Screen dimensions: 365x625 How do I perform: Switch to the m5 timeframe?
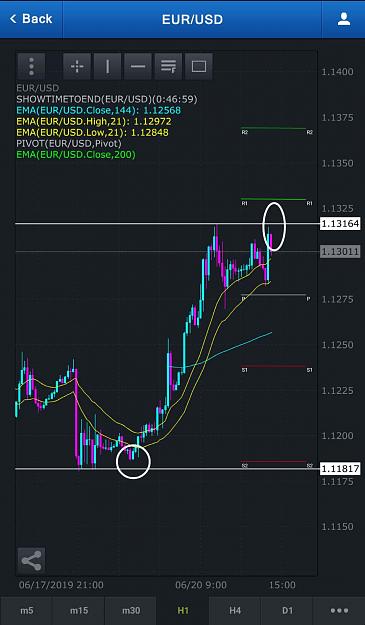pos(26,611)
